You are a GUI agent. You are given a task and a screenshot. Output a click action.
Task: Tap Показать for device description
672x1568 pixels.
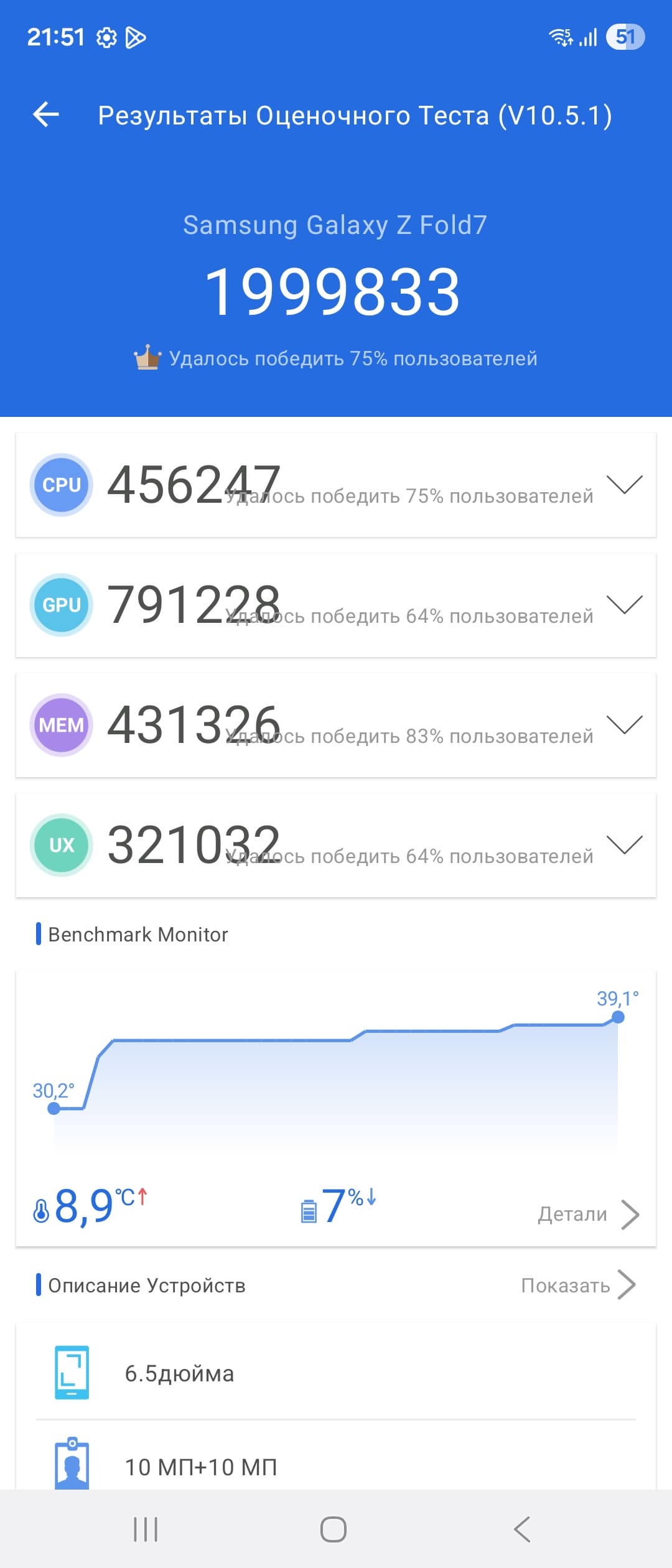pos(579,1286)
